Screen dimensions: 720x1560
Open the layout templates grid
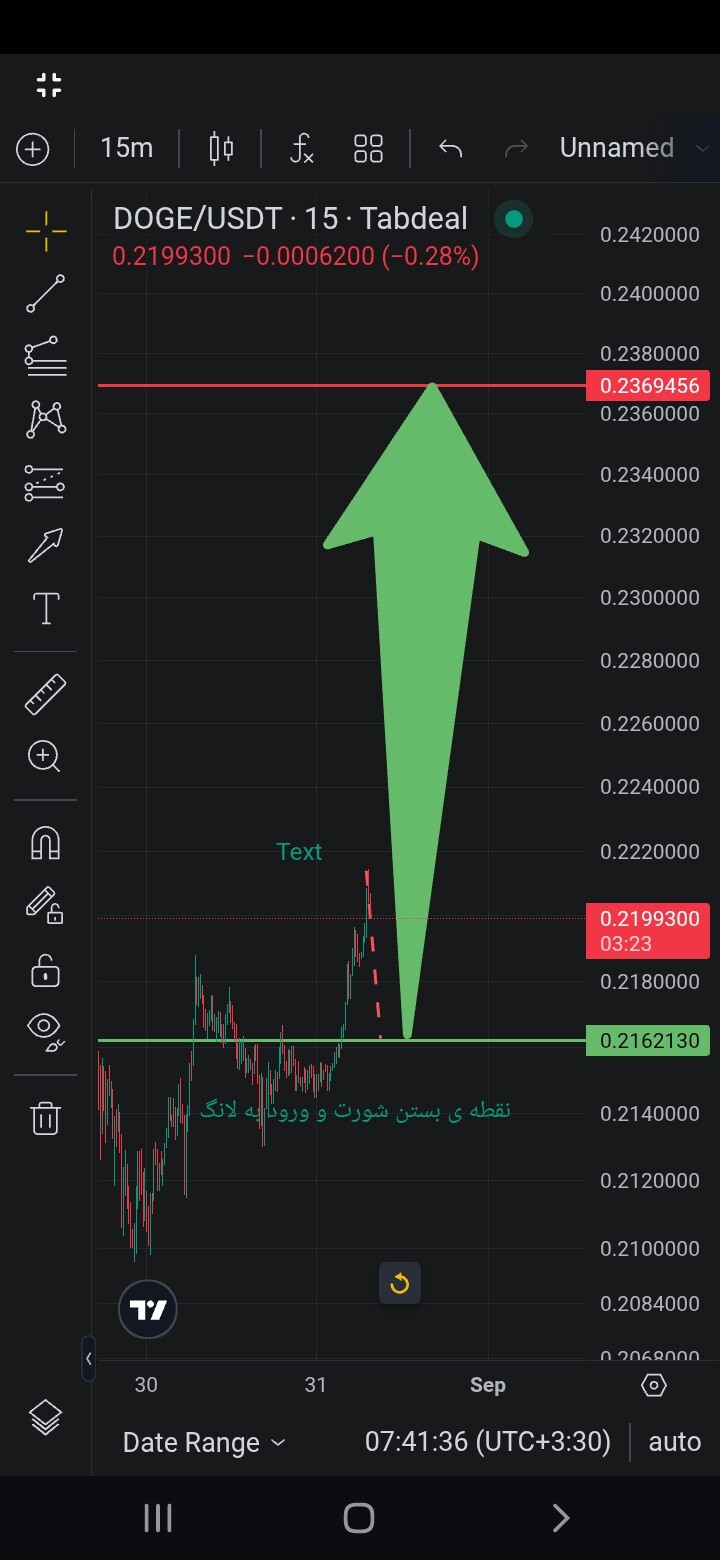369,149
